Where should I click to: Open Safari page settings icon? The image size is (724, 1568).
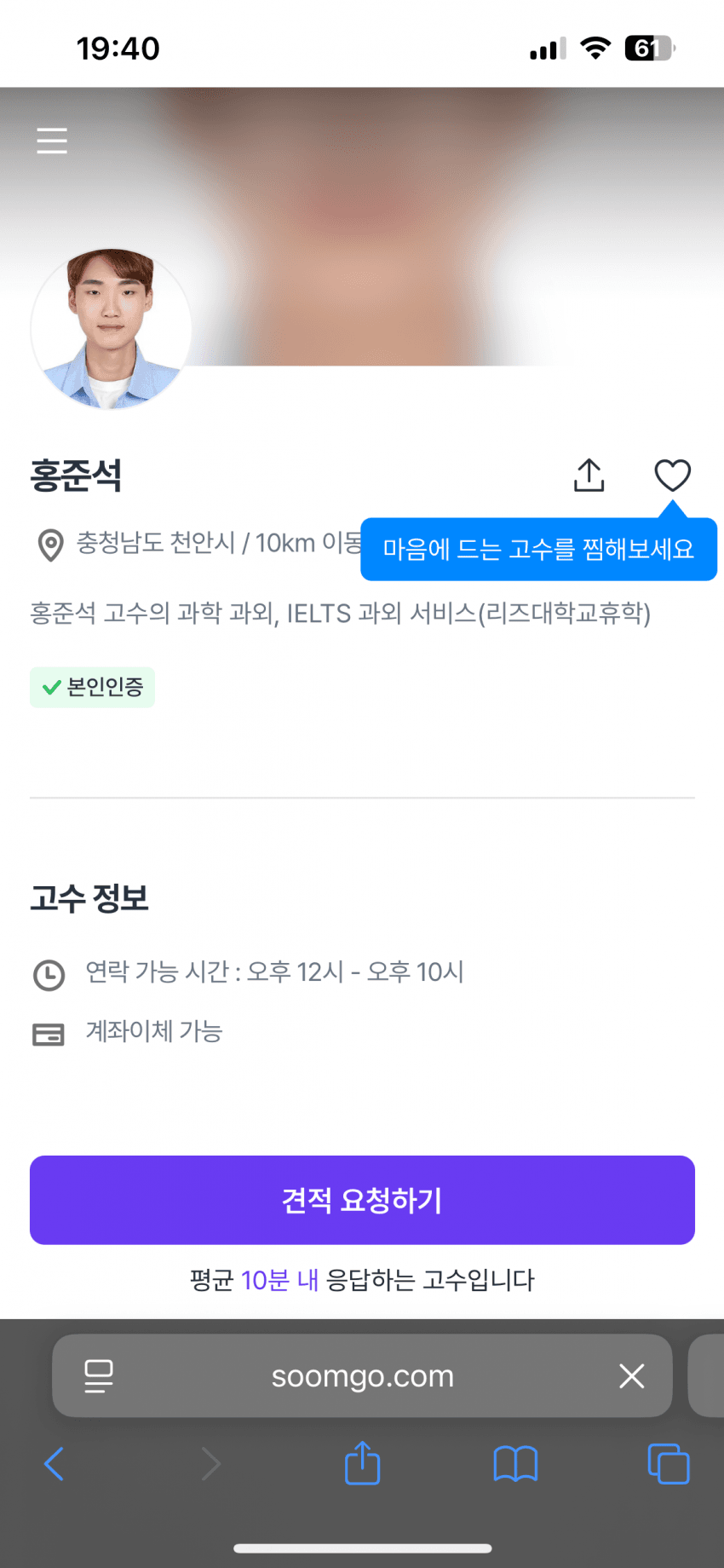point(99,1376)
